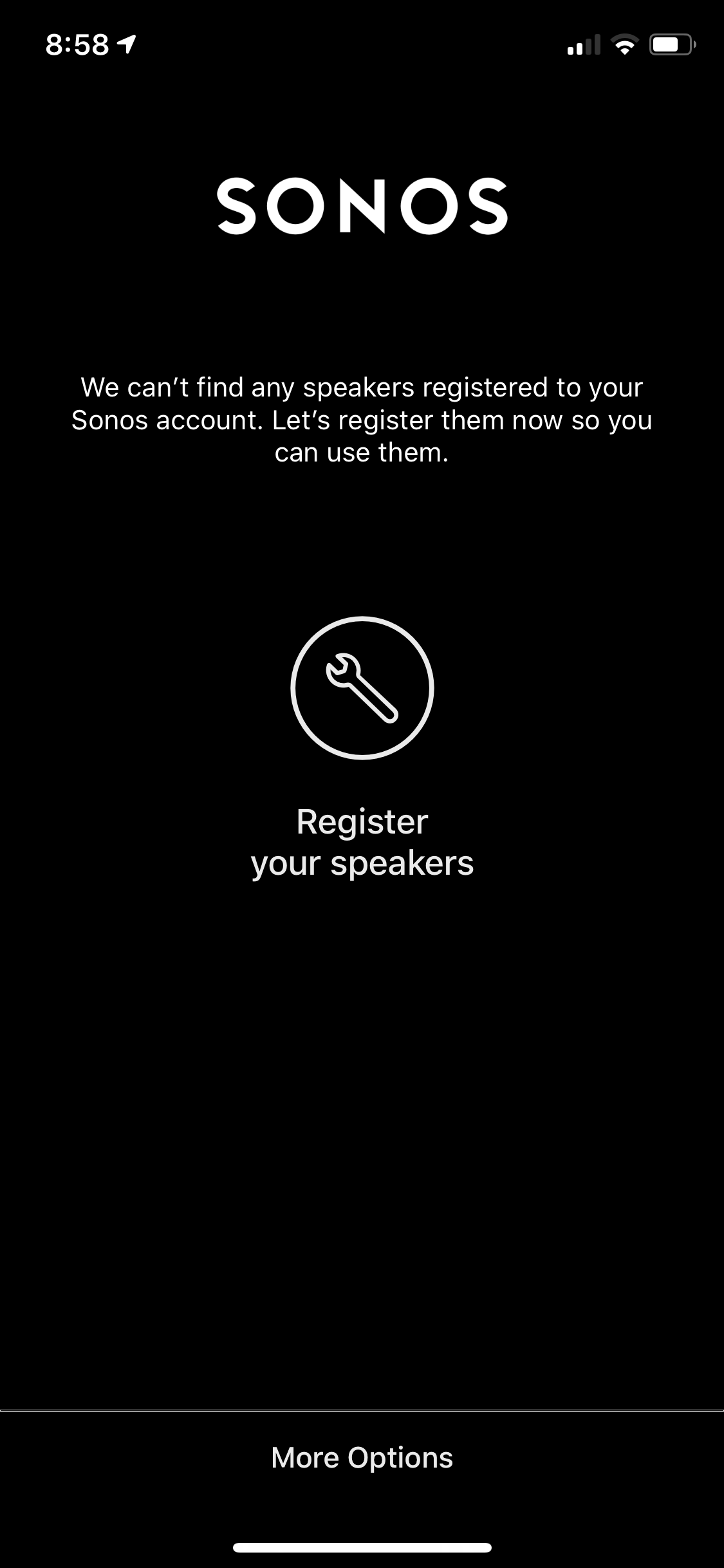This screenshot has width=724, height=1568.
Task: Tap the wrench icon to register speakers
Action: click(x=362, y=687)
